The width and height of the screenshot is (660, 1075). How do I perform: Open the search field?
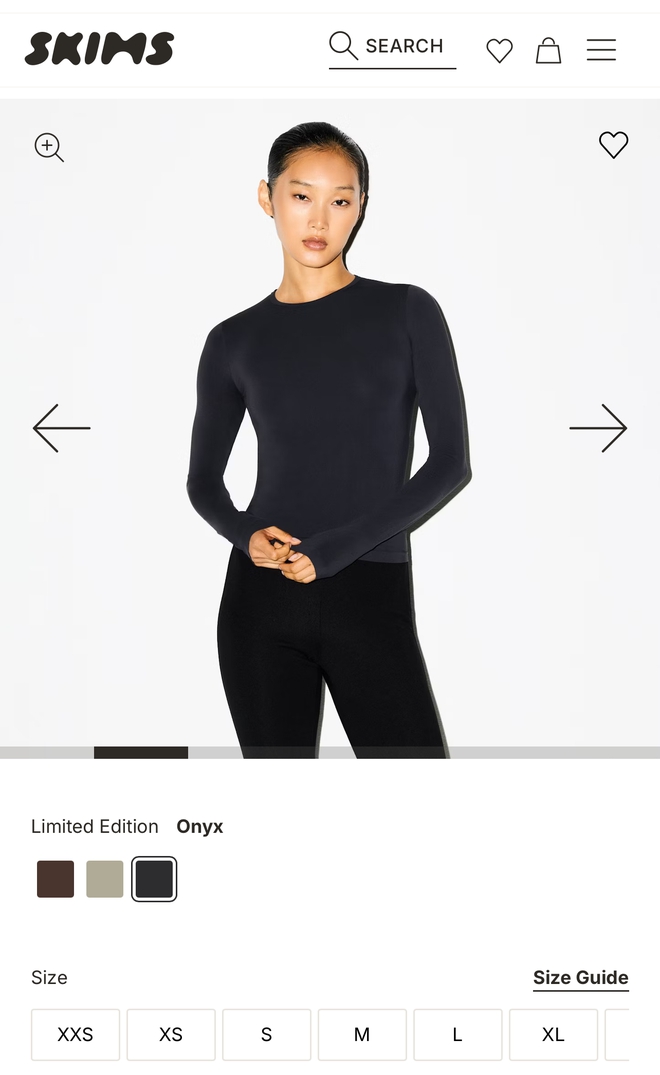tap(392, 47)
